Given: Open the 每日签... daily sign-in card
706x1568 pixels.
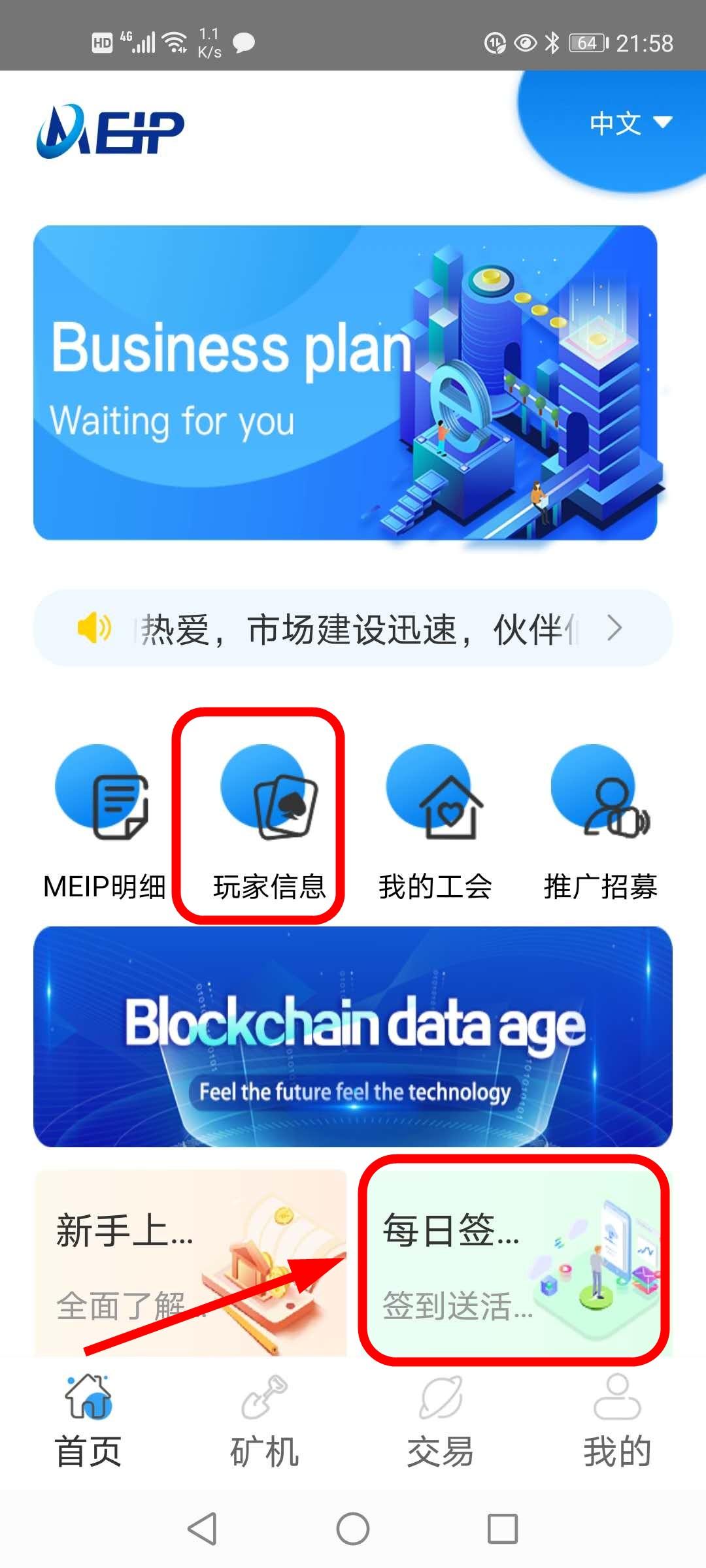Looking at the screenshot, I should (x=514, y=1261).
